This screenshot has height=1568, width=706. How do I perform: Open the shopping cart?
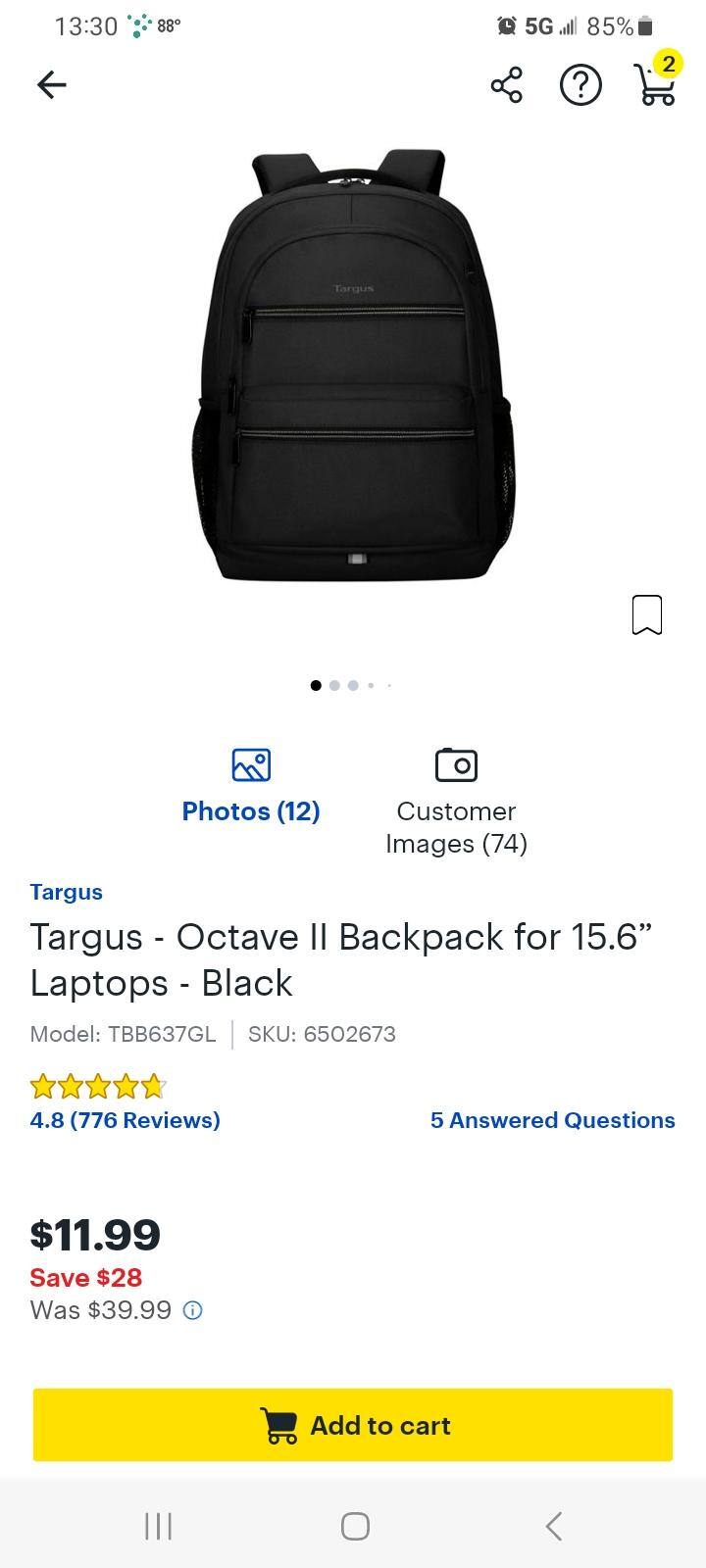click(655, 83)
